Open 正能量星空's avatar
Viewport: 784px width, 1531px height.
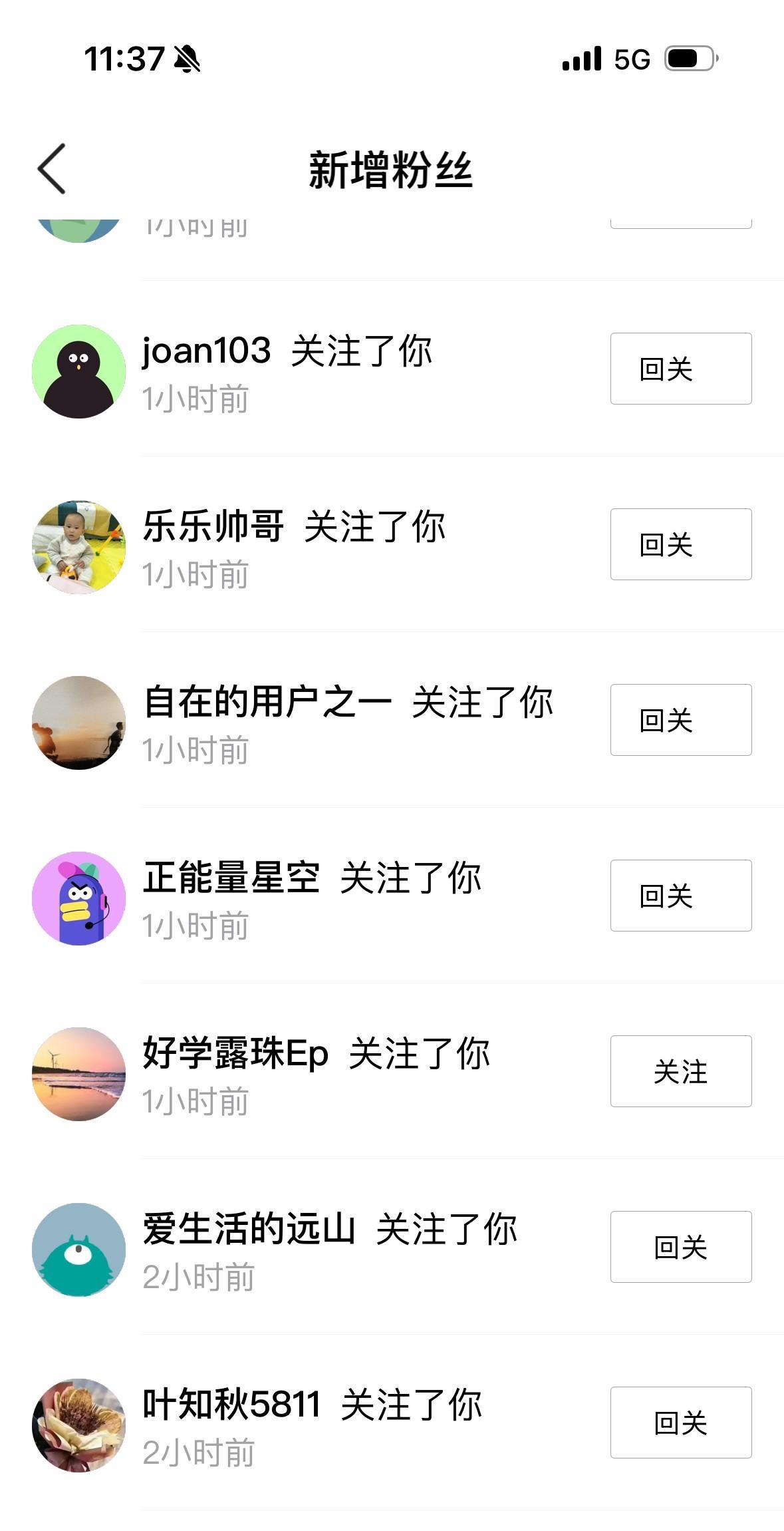(x=78, y=898)
